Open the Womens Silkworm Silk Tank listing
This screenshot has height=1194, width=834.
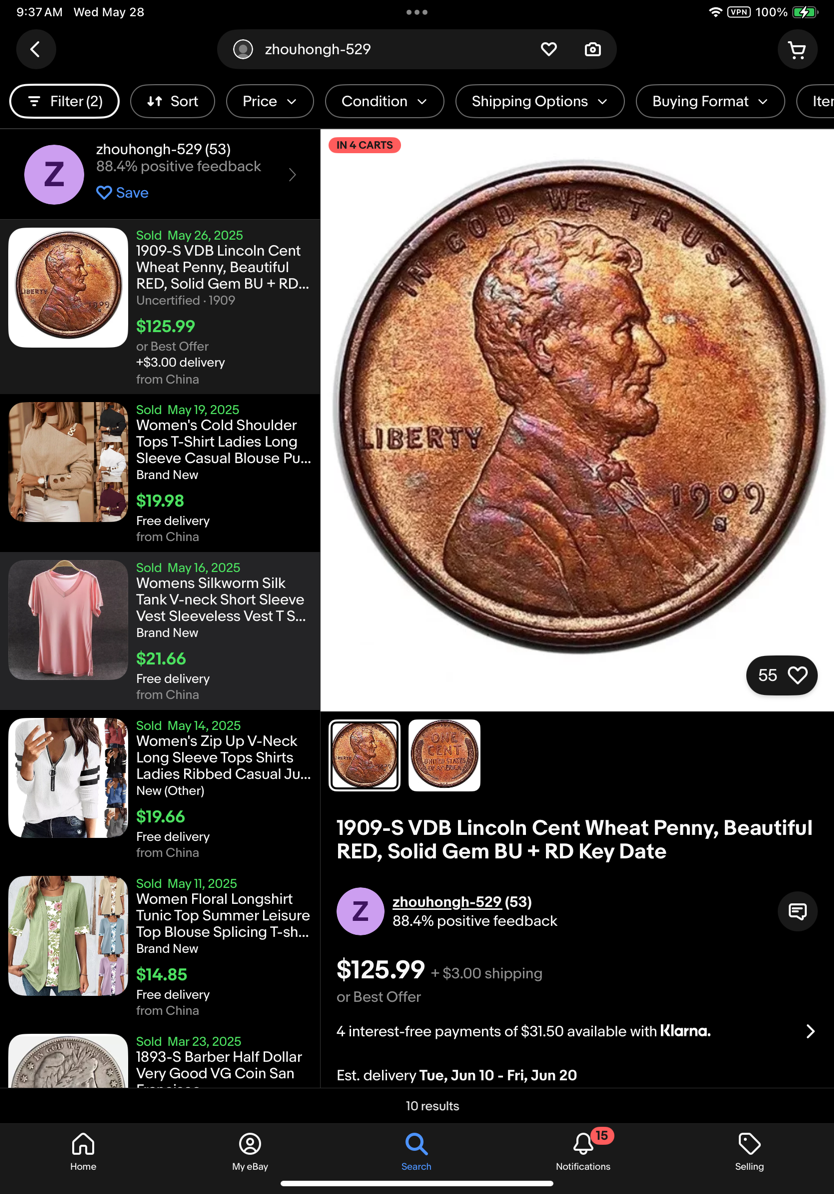tap(222, 599)
